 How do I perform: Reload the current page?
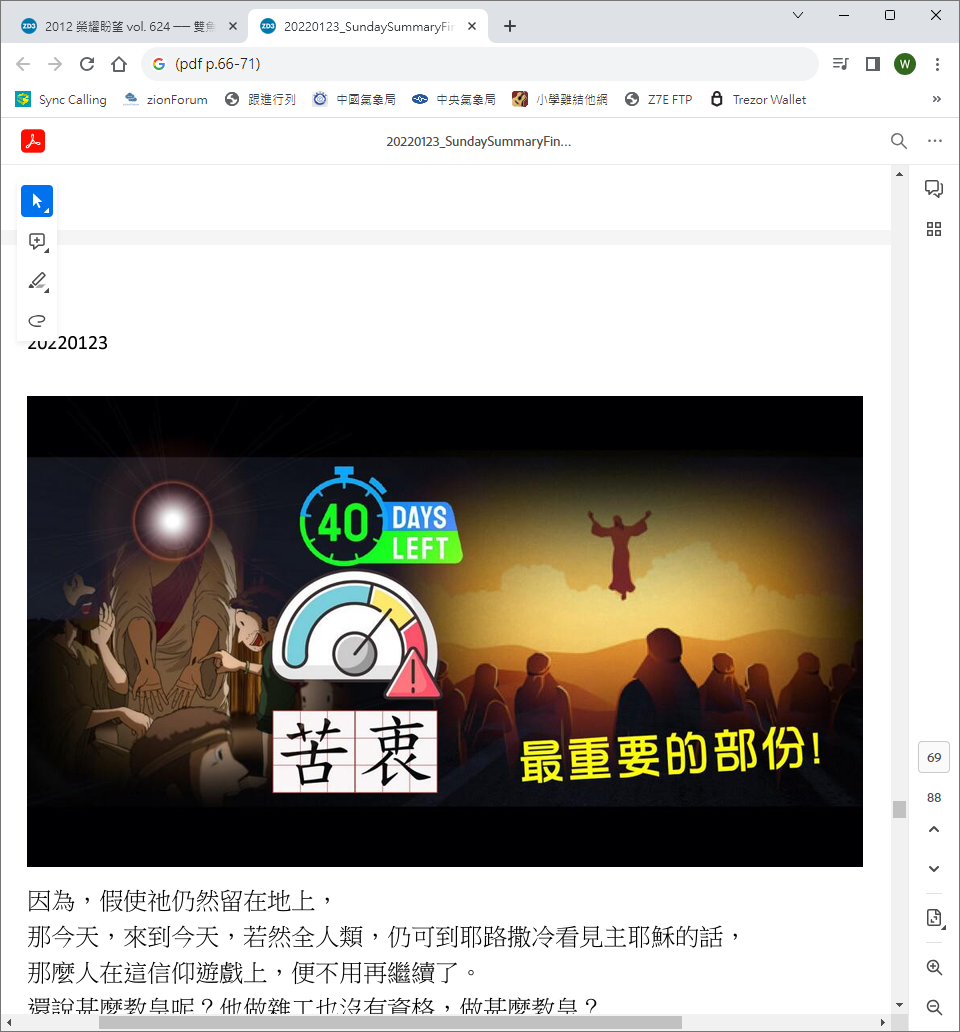point(87,64)
